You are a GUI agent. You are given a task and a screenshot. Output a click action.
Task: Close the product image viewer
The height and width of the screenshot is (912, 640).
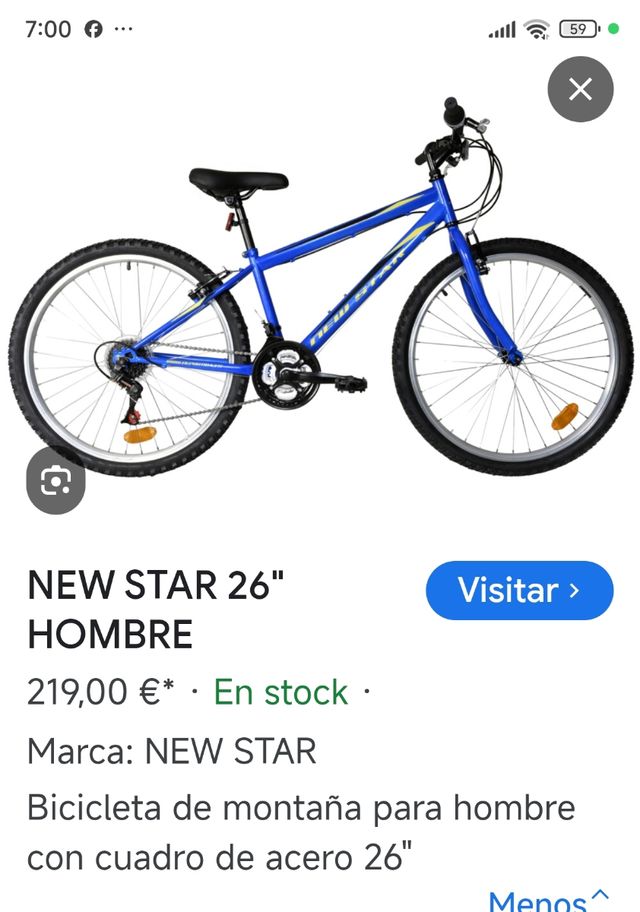(580, 90)
